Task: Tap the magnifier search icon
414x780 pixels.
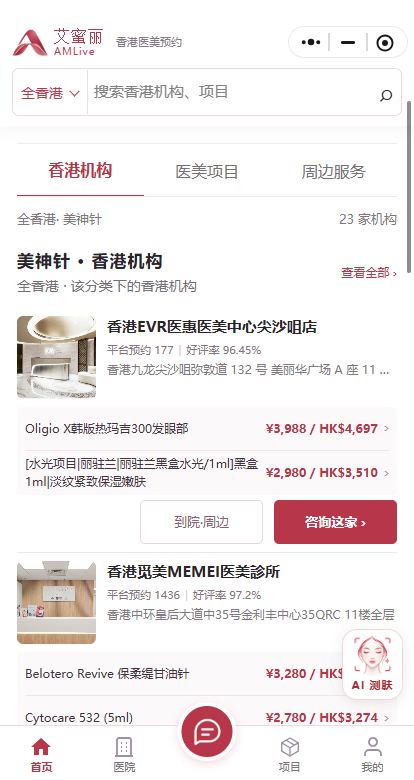Action: (386, 95)
